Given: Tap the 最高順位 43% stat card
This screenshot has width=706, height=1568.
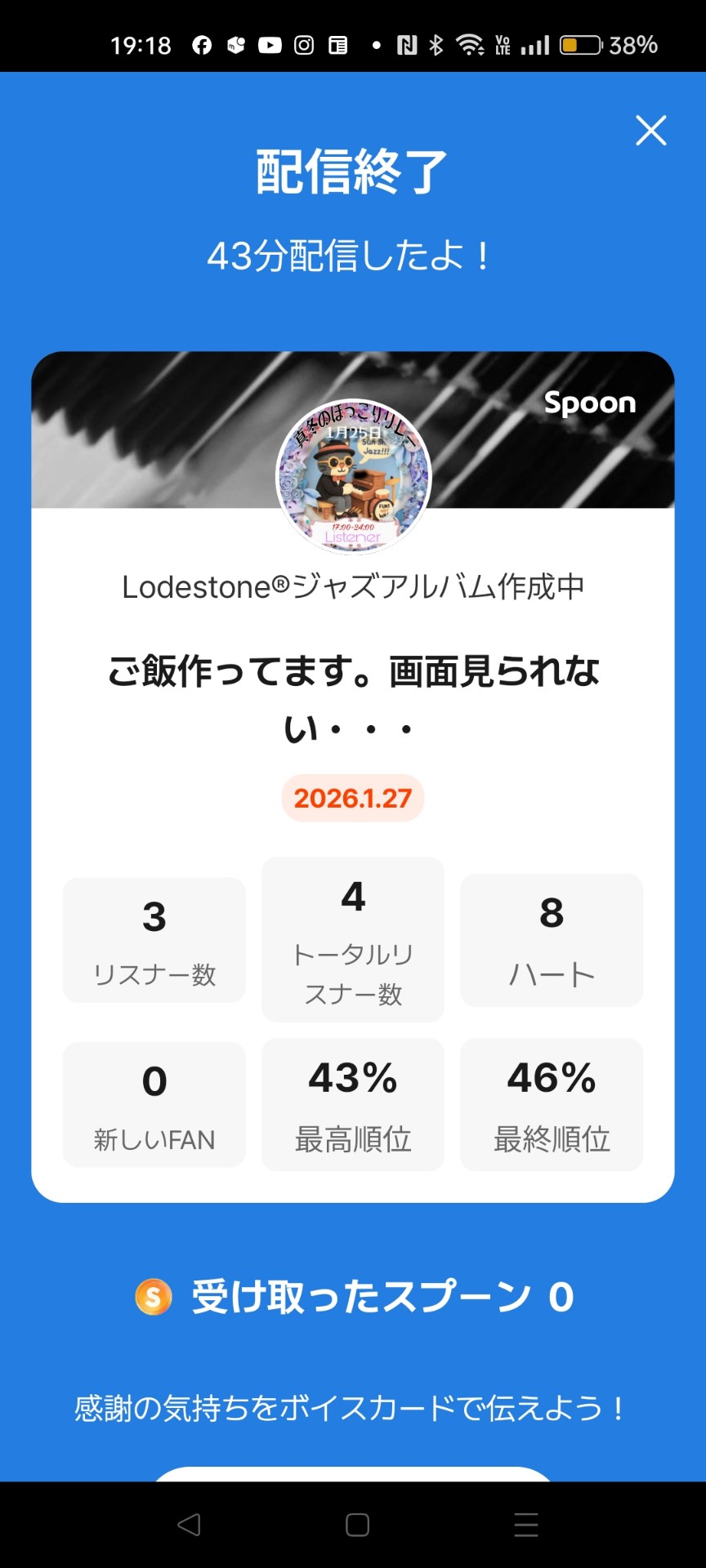Looking at the screenshot, I should pyautogui.click(x=352, y=1104).
